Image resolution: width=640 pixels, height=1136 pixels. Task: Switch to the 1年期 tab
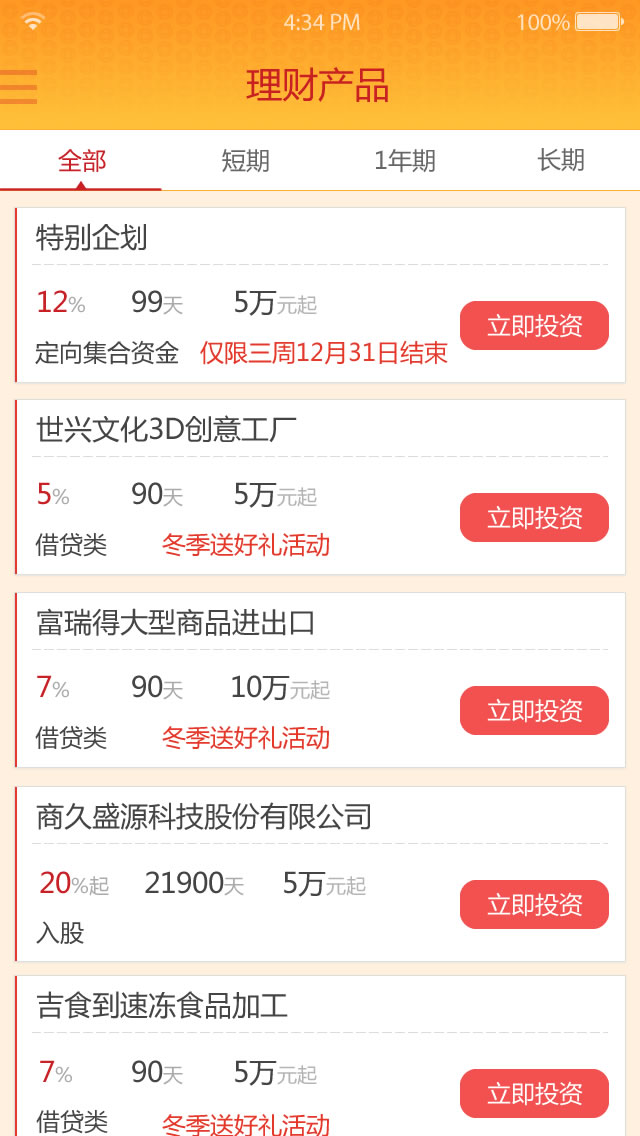point(404,160)
